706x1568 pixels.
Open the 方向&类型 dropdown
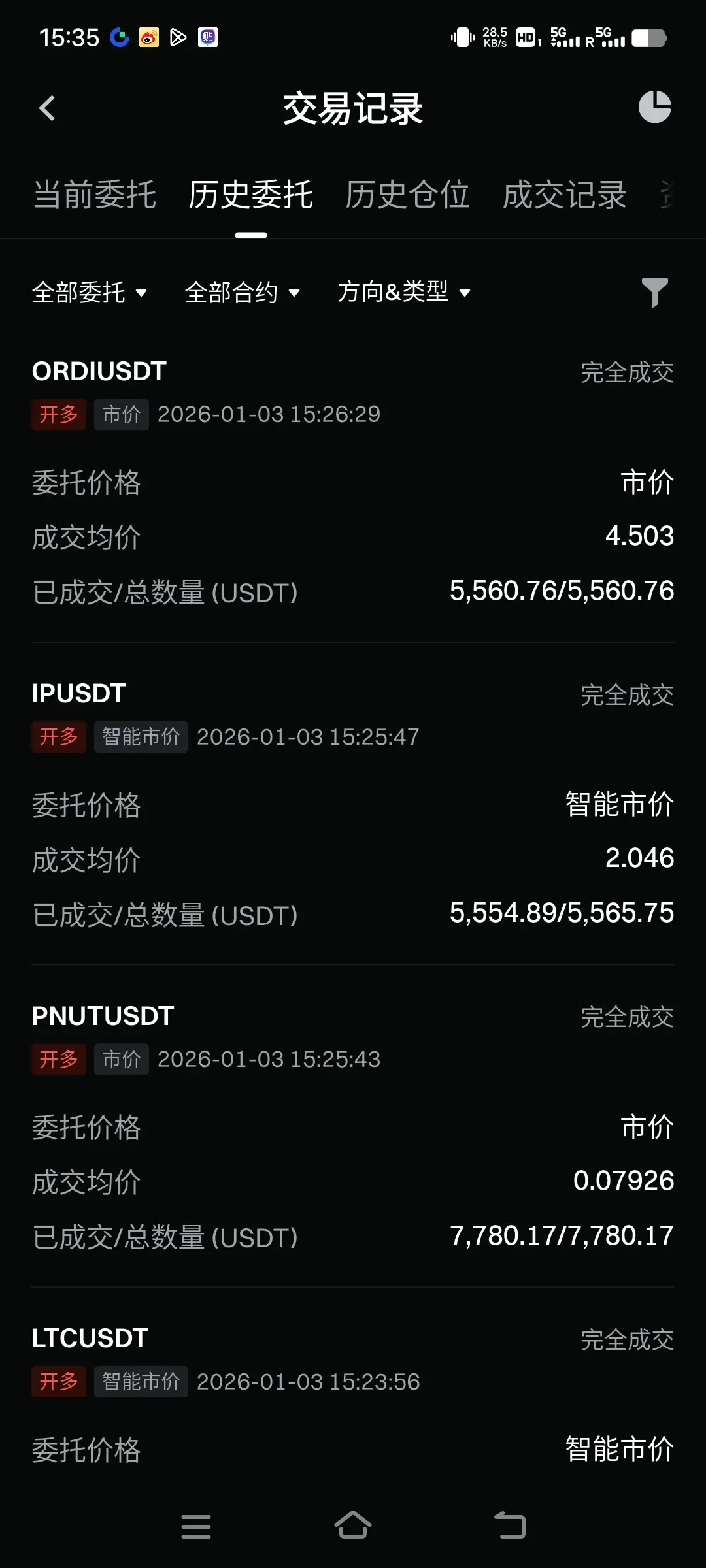pos(403,292)
